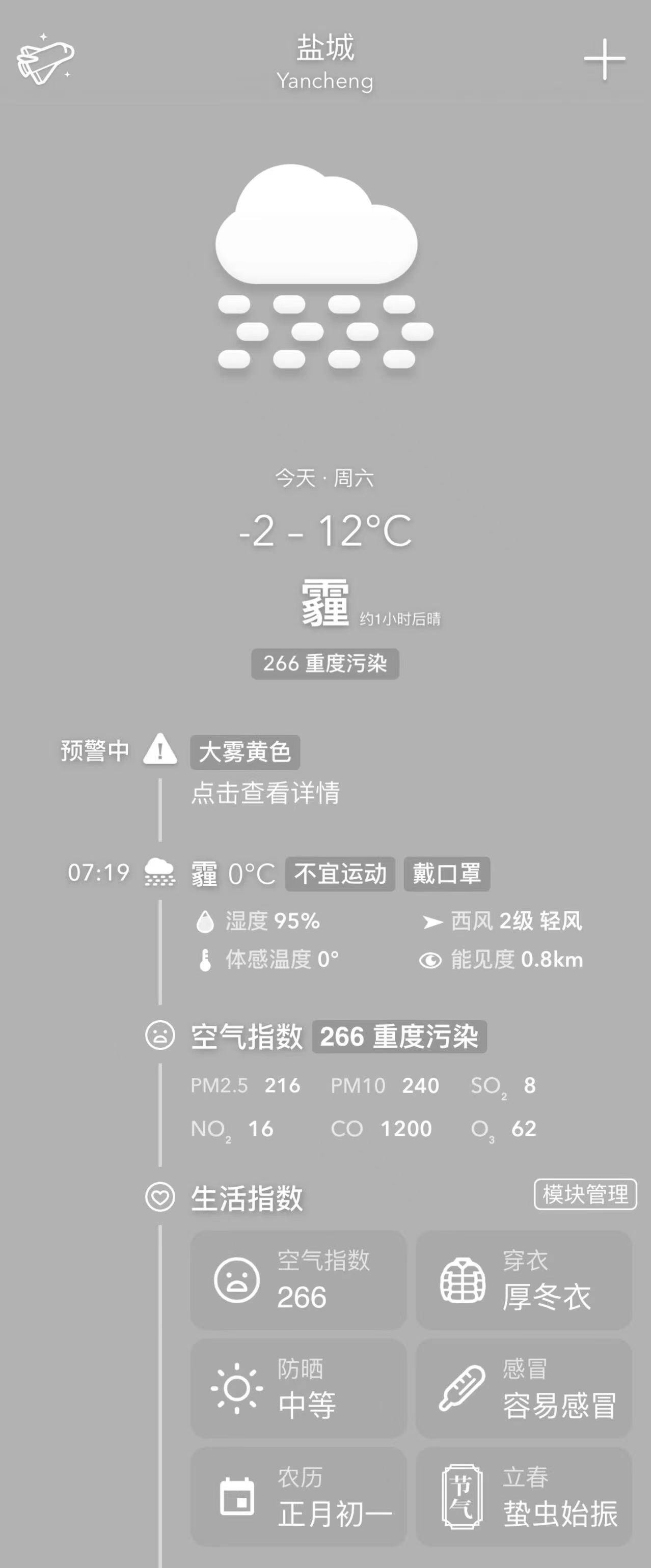
Task: Open the 266 重度污染 air quality badge
Action: (324, 663)
